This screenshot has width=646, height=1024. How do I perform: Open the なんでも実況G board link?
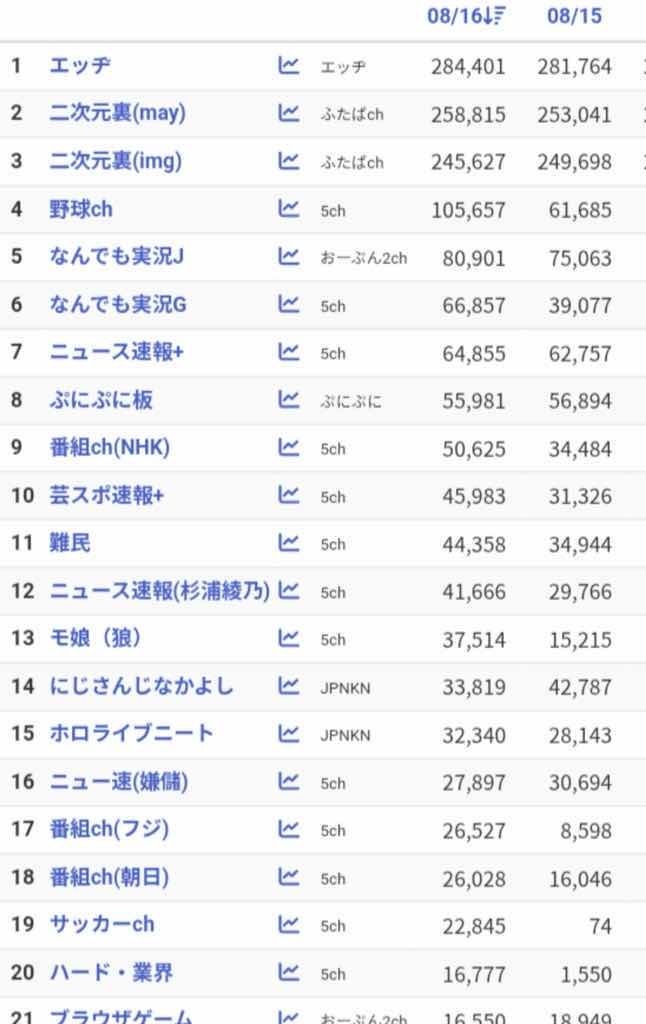tap(117, 305)
